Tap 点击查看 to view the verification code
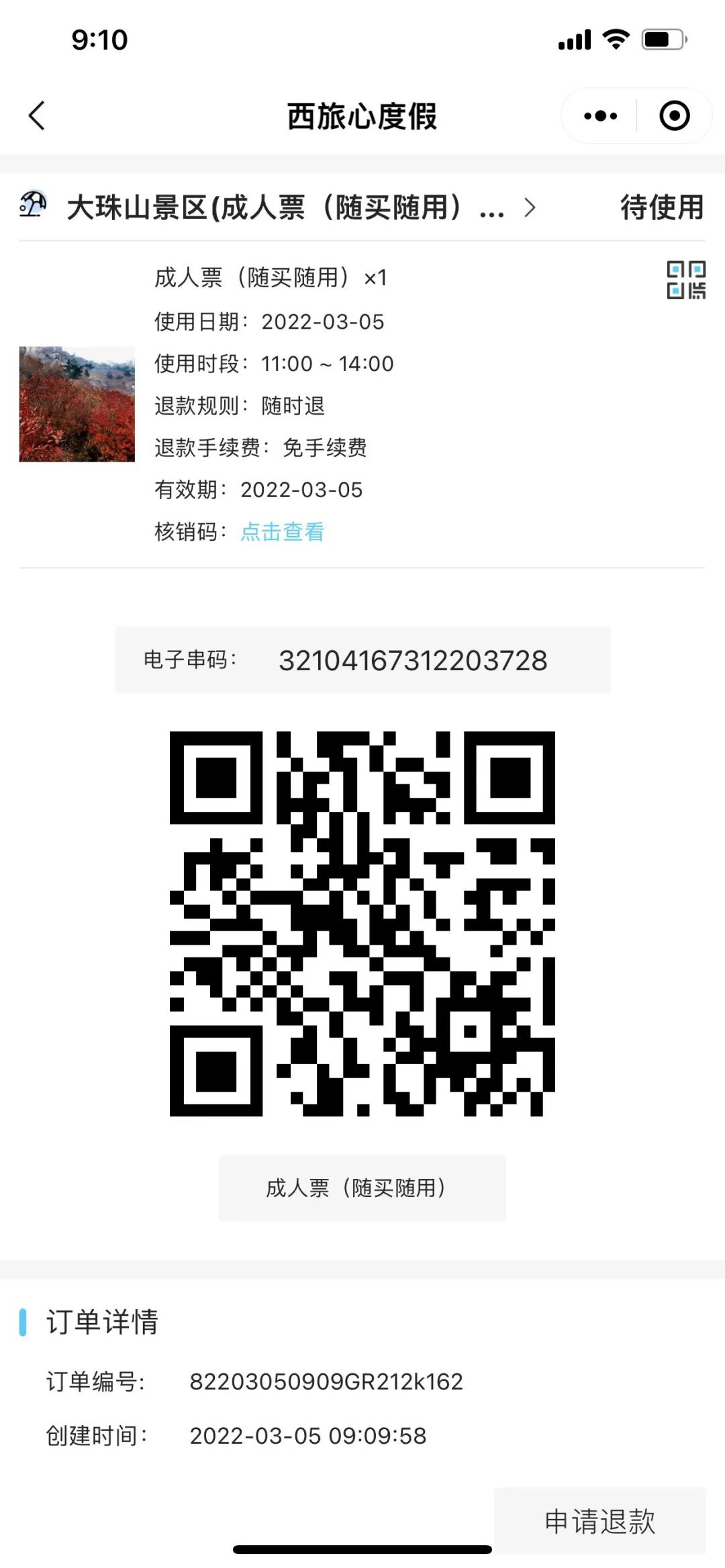725x1568 pixels. pos(283,532)
